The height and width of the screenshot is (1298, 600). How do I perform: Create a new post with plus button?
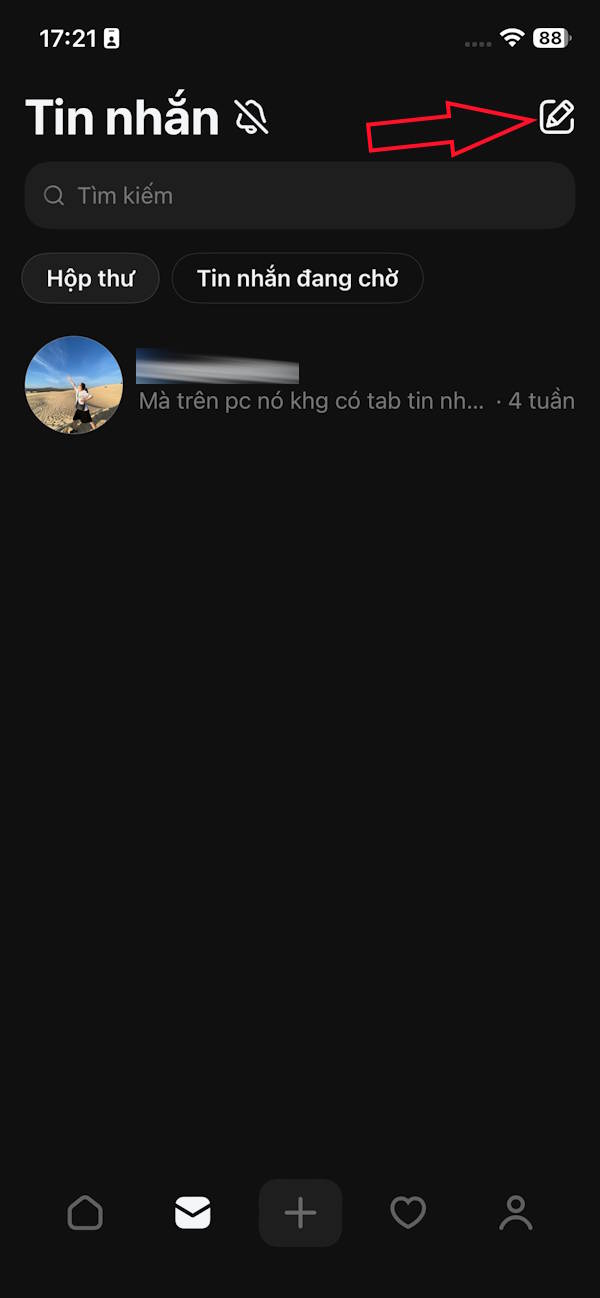pos(300,1213)
